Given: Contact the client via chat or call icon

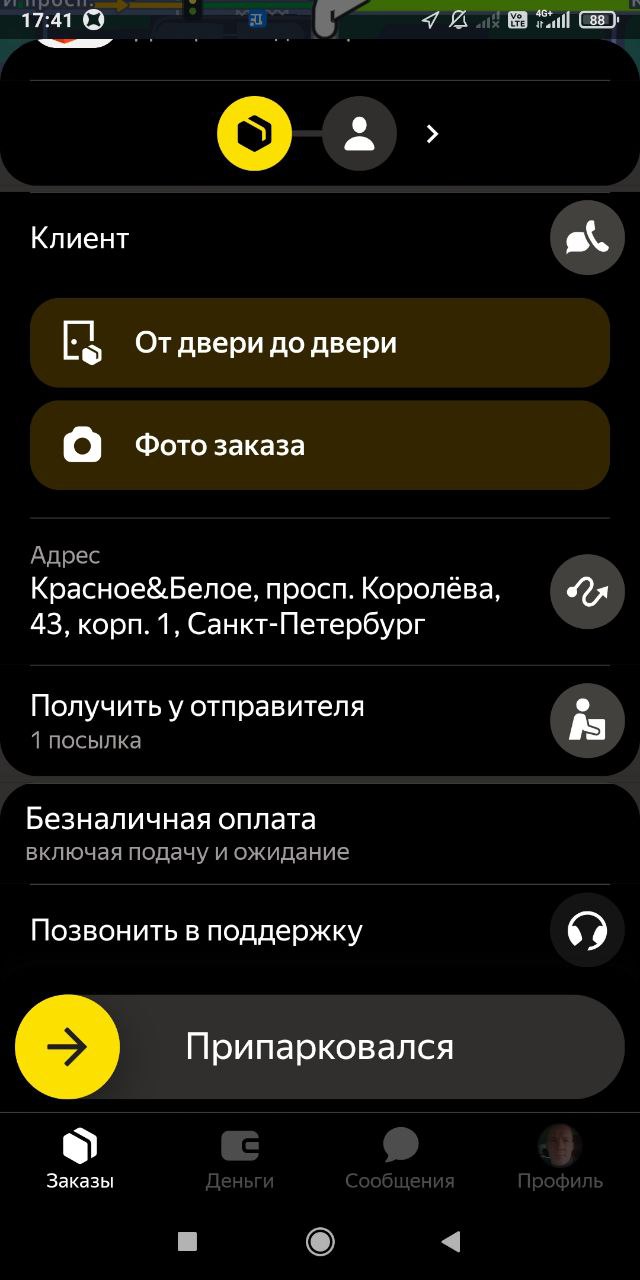Looking at the screenshot, I should tap(587, 238).
